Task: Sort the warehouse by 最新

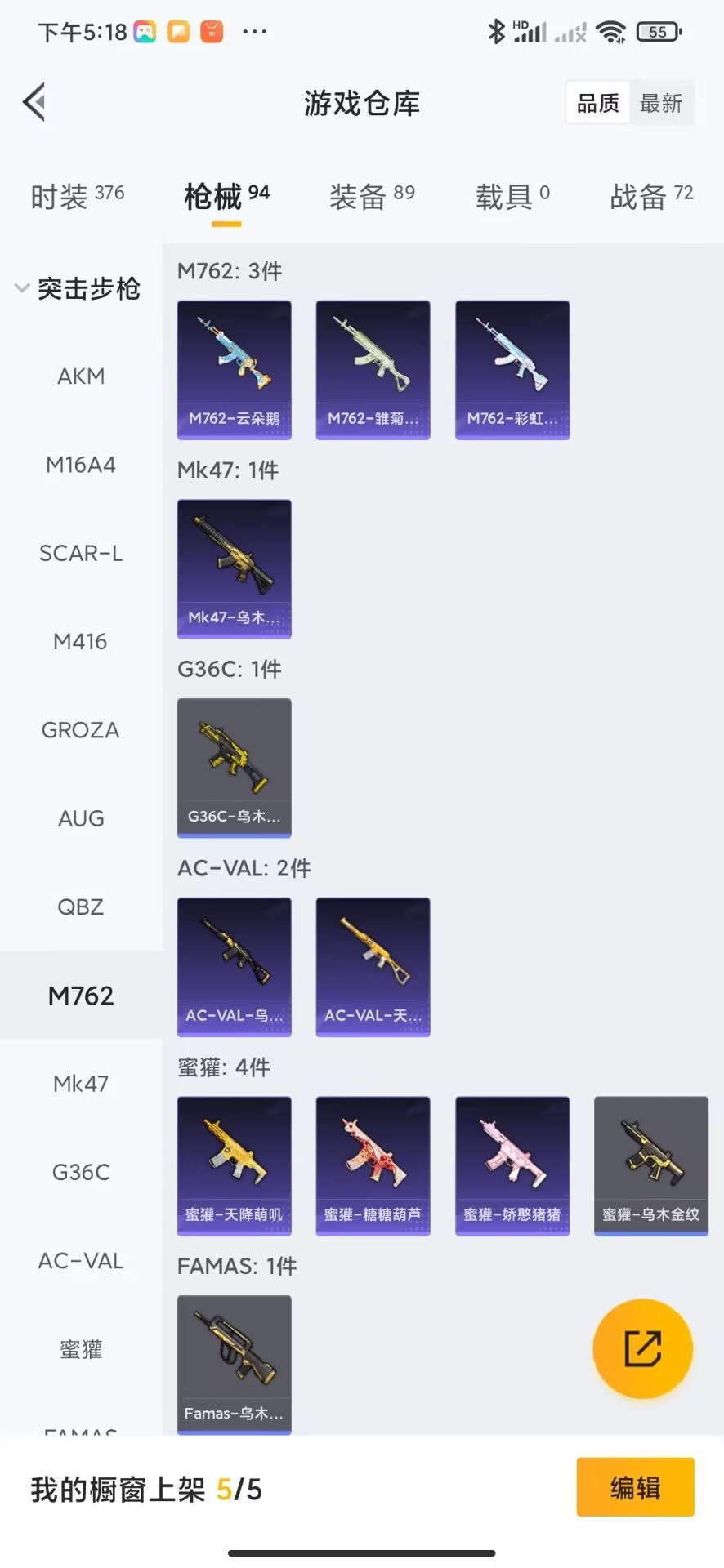Action: tap(661, 103)
